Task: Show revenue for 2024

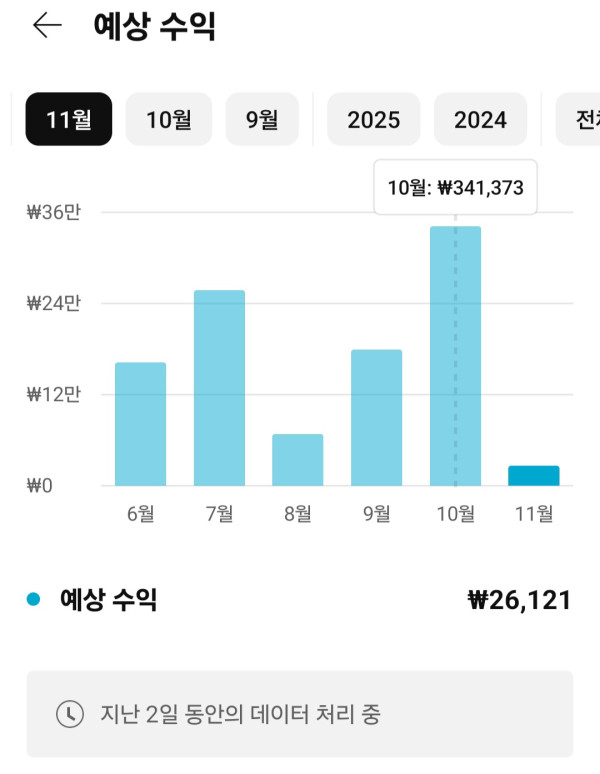Action: pos(480,120)
